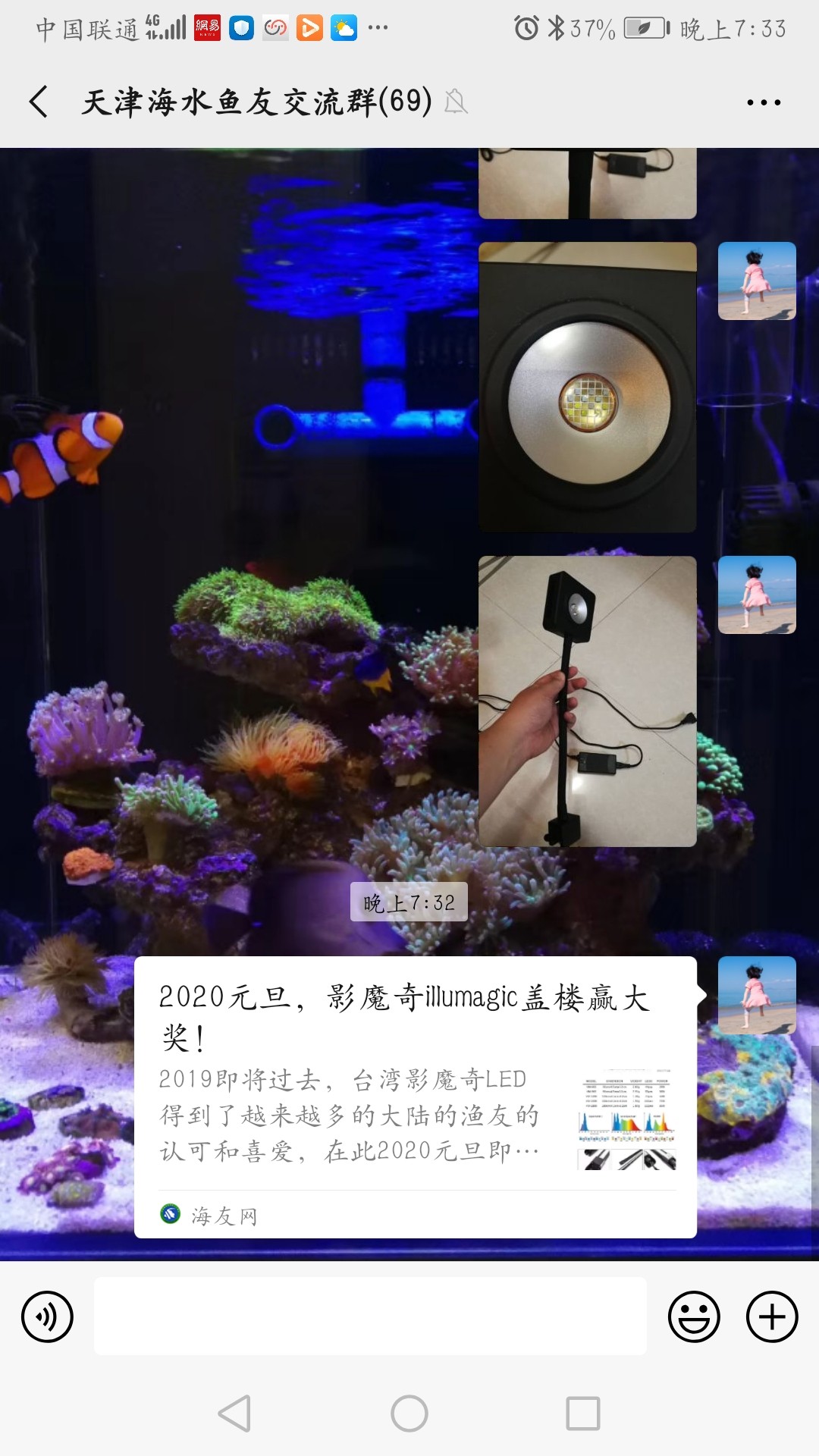819x1456 pixels.
Task: Go back from the group chat
Action: (x=39, y=102)
